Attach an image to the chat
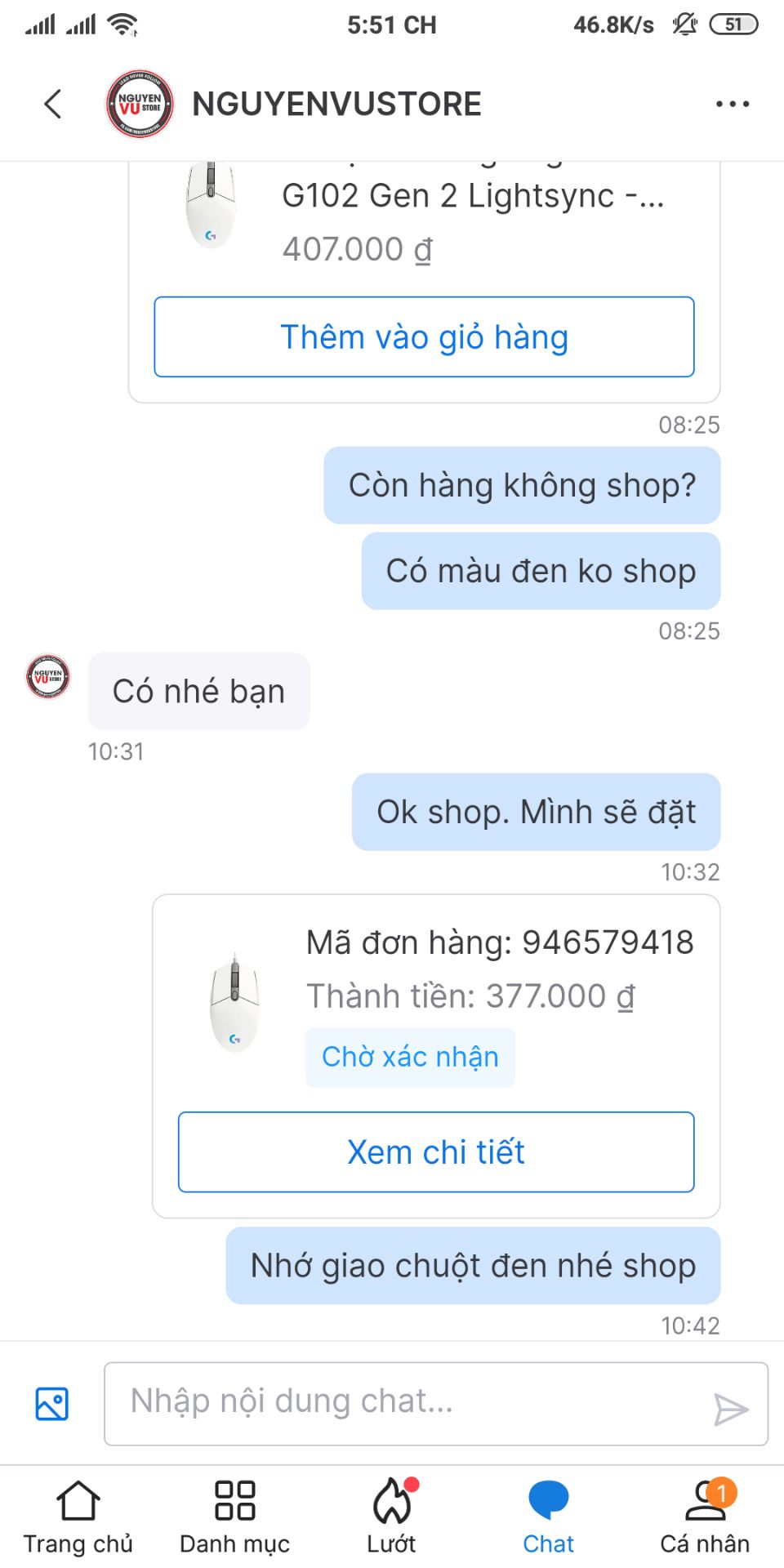This screenshot has height=1568, width=784. point(52,1404)
